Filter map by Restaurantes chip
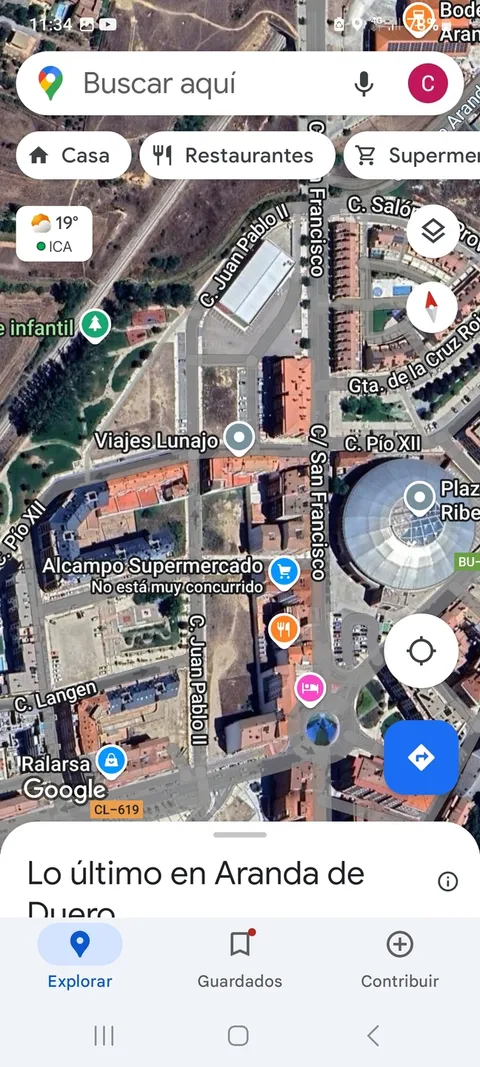This screenshot has height=1067, width=480. pyautogui.click(x=237, y=155)
